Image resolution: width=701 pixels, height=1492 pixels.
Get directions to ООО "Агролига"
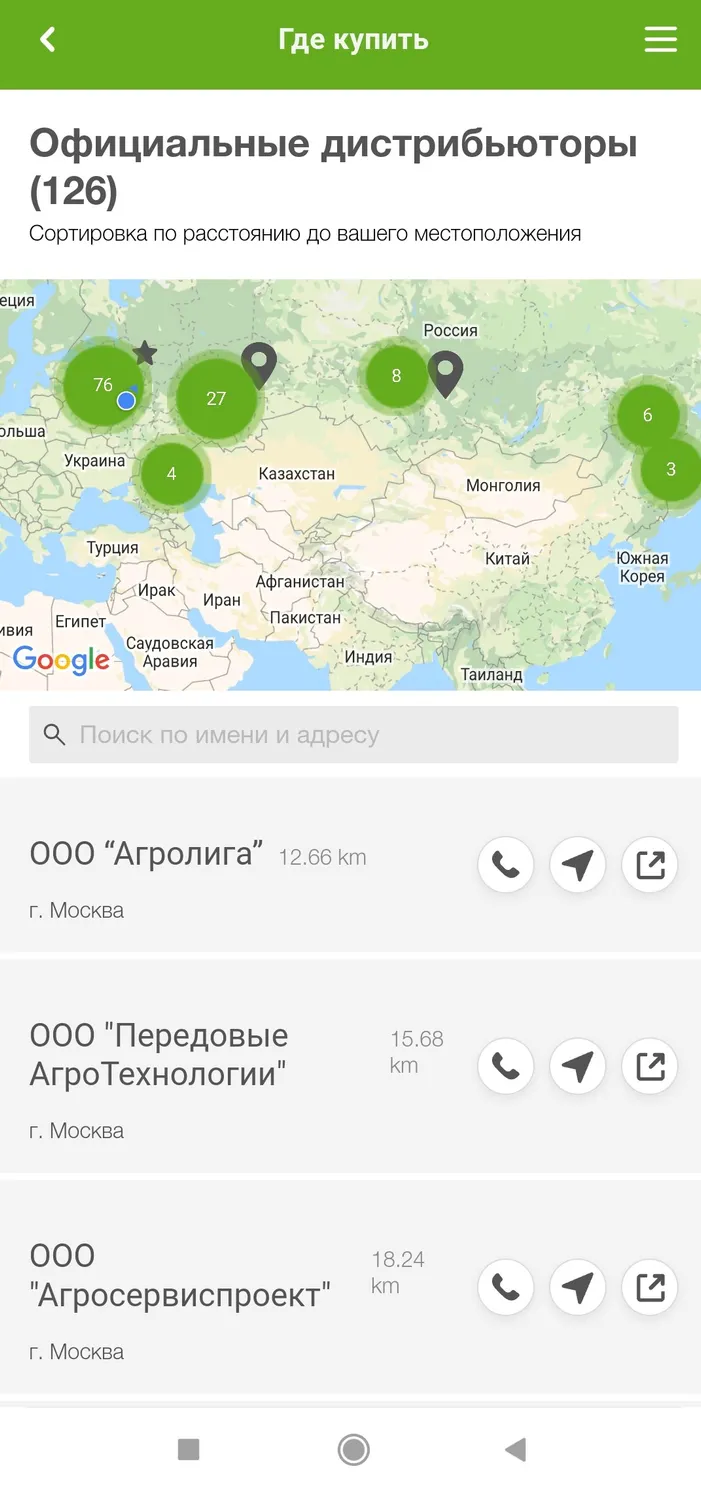578,865
